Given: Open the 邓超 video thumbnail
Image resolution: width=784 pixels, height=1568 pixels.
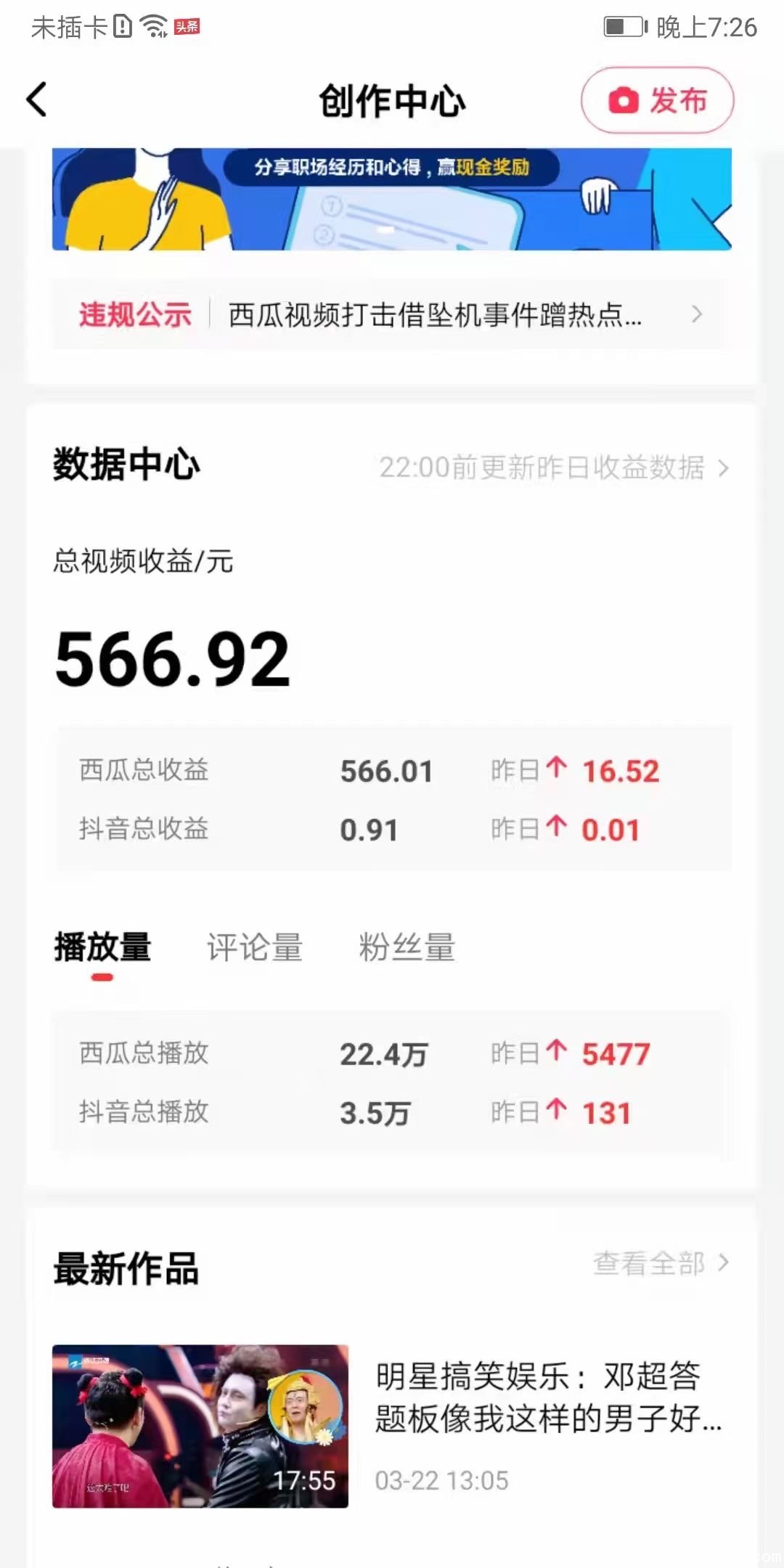Looking at the screenshot, I should pos(200,1426).
